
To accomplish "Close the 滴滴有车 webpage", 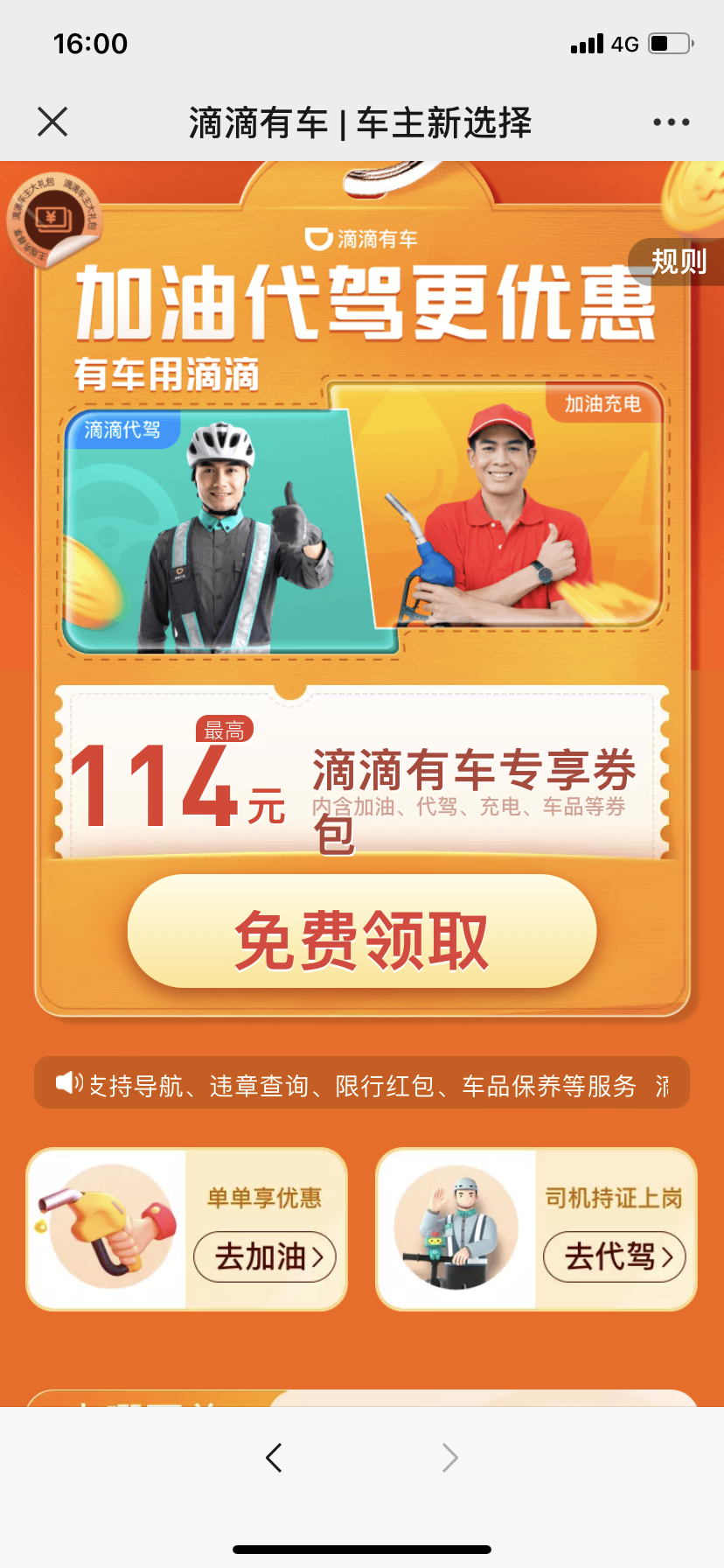I will 52,122.
